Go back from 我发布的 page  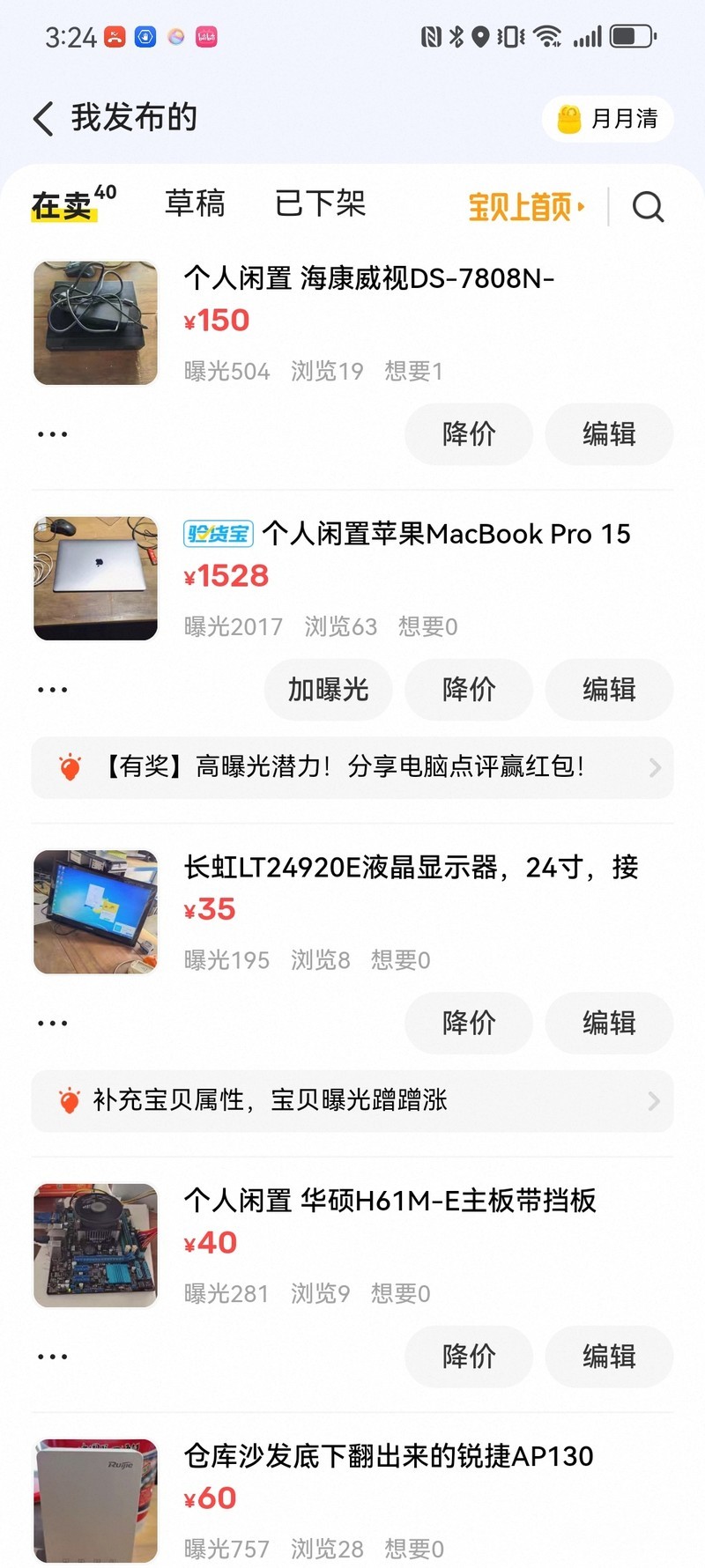click(44, 118)
